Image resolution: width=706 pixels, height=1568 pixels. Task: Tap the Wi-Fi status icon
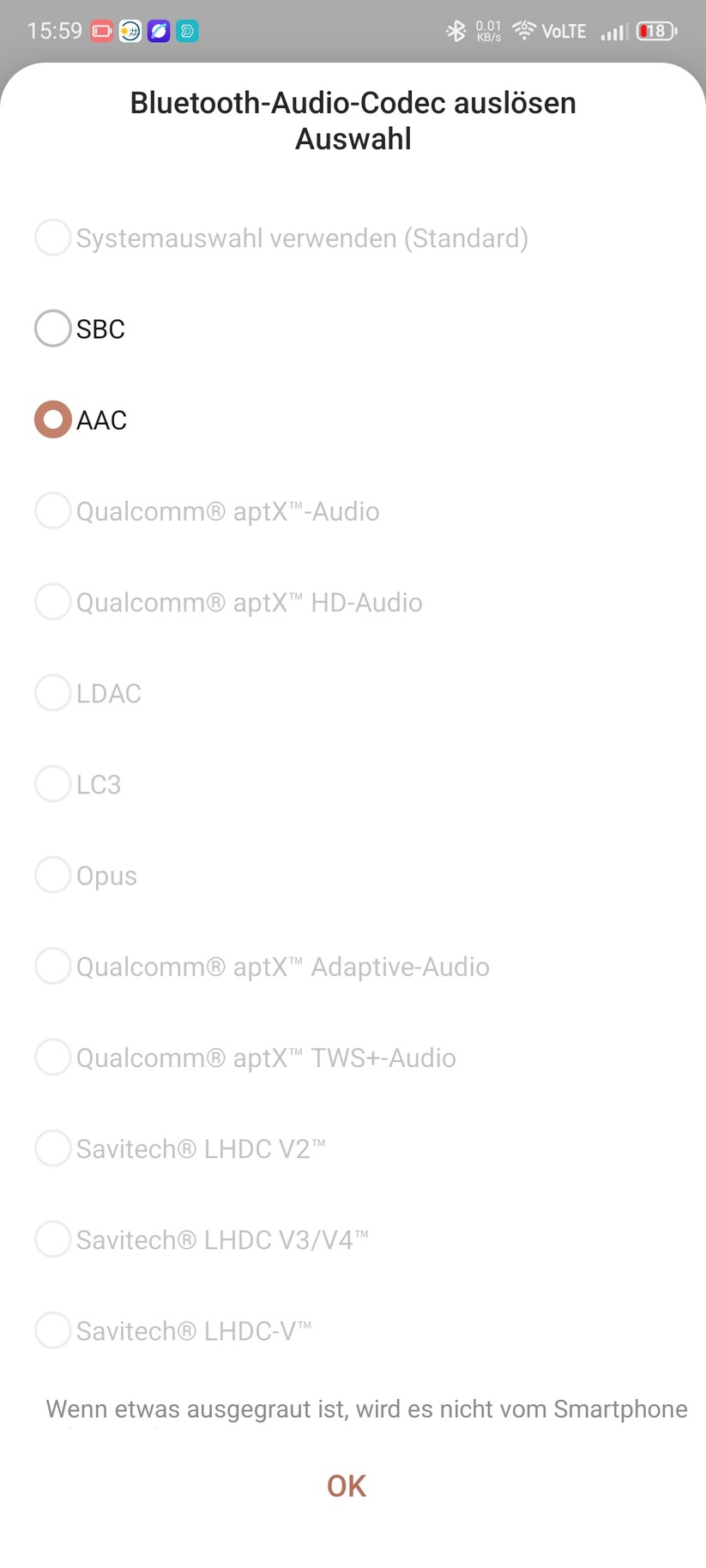click(x=523, y=29)
